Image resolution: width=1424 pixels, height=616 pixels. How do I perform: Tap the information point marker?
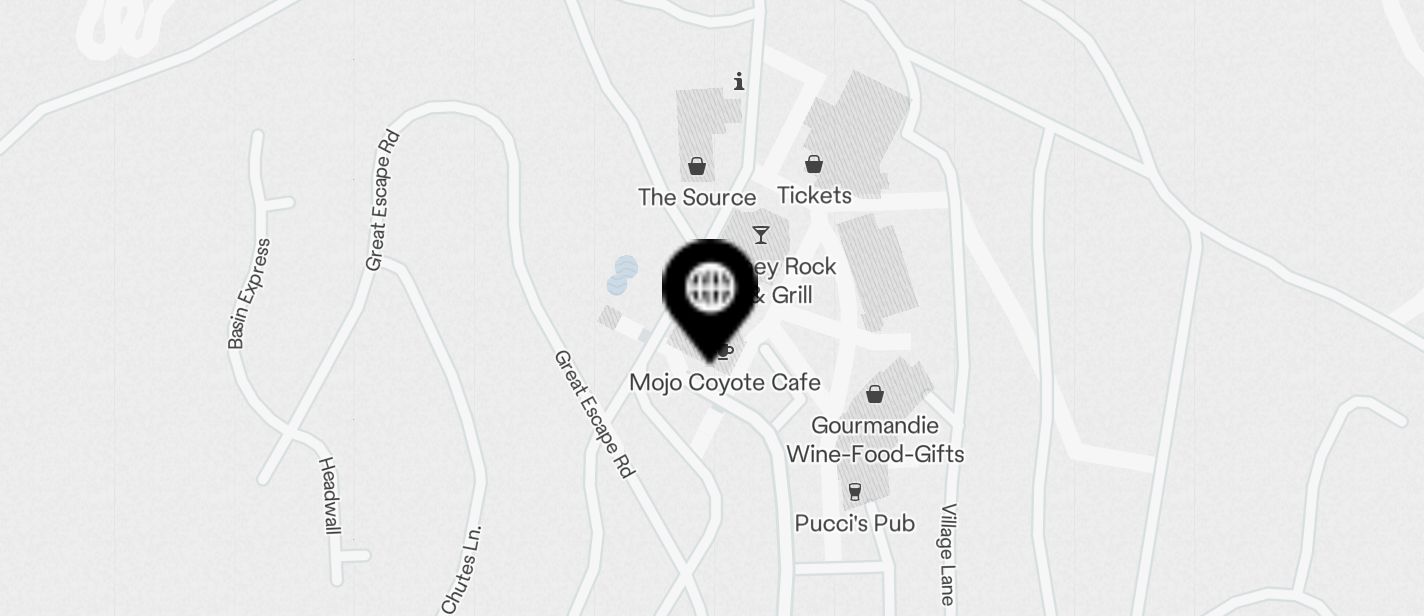[739, 82]
